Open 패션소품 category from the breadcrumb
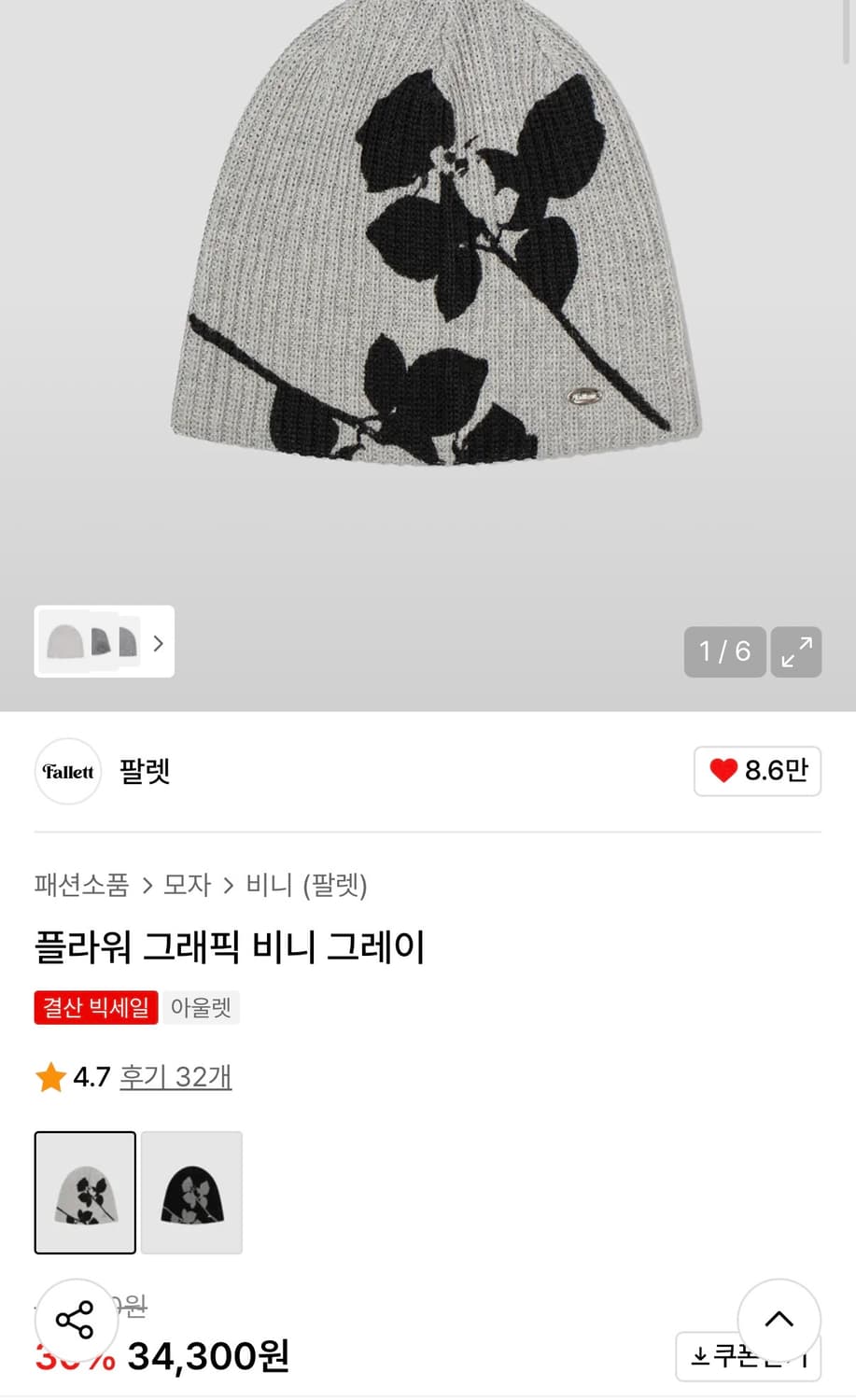856x1400 pixels. pos(80,885)
